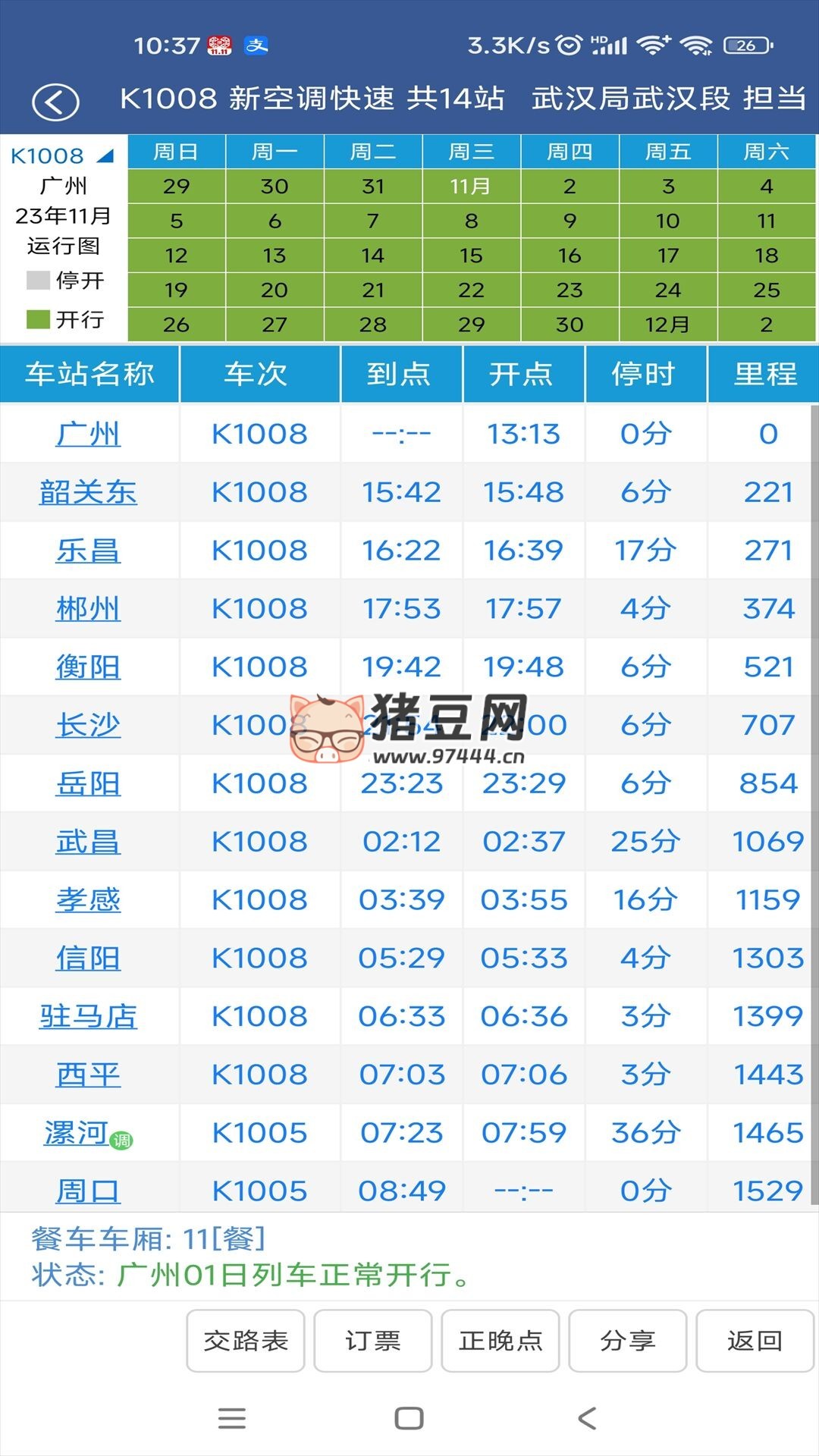Tap the 车站名称 table header

(89, 373)
